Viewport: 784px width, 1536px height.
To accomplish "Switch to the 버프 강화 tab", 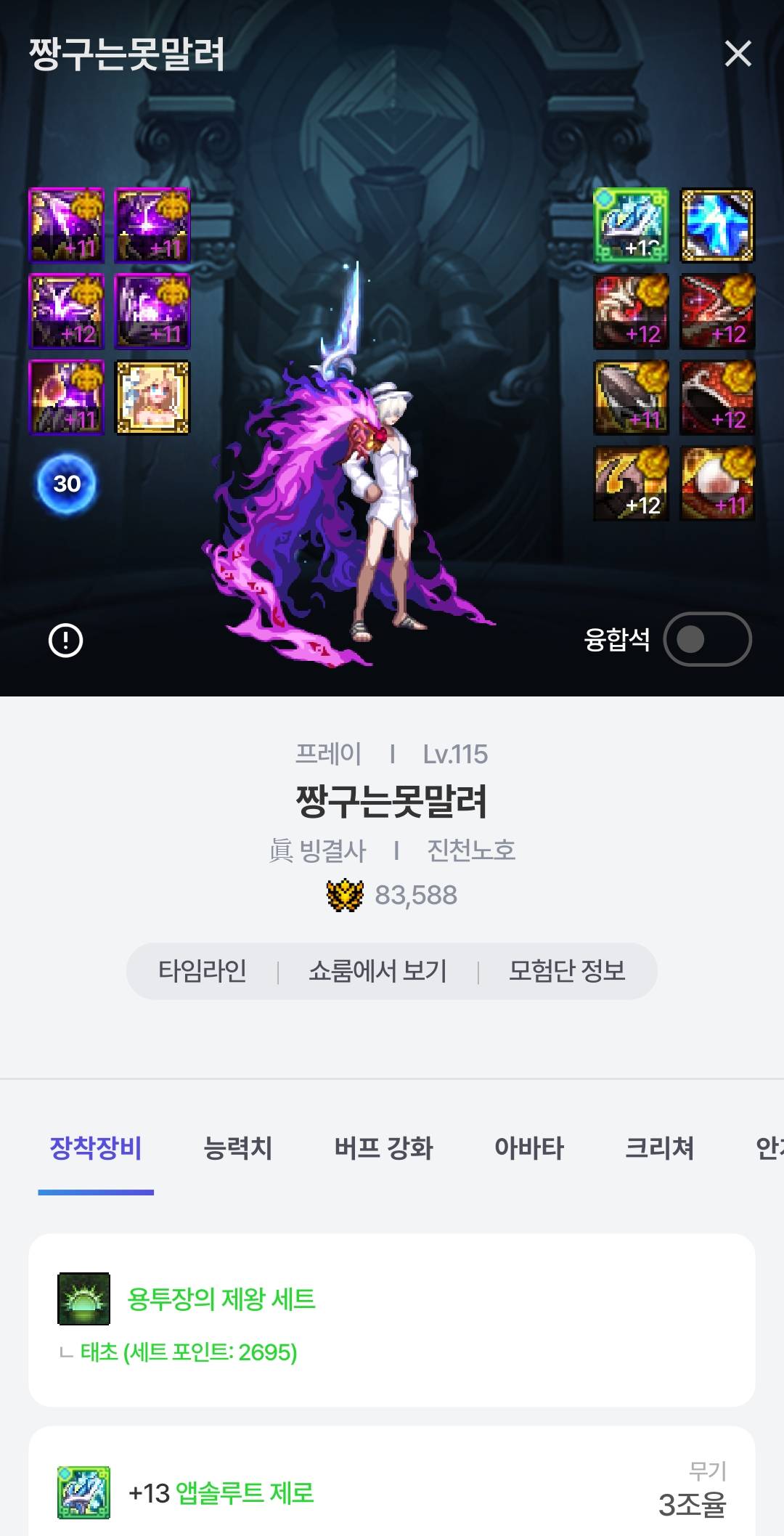I will (383, 1148).
